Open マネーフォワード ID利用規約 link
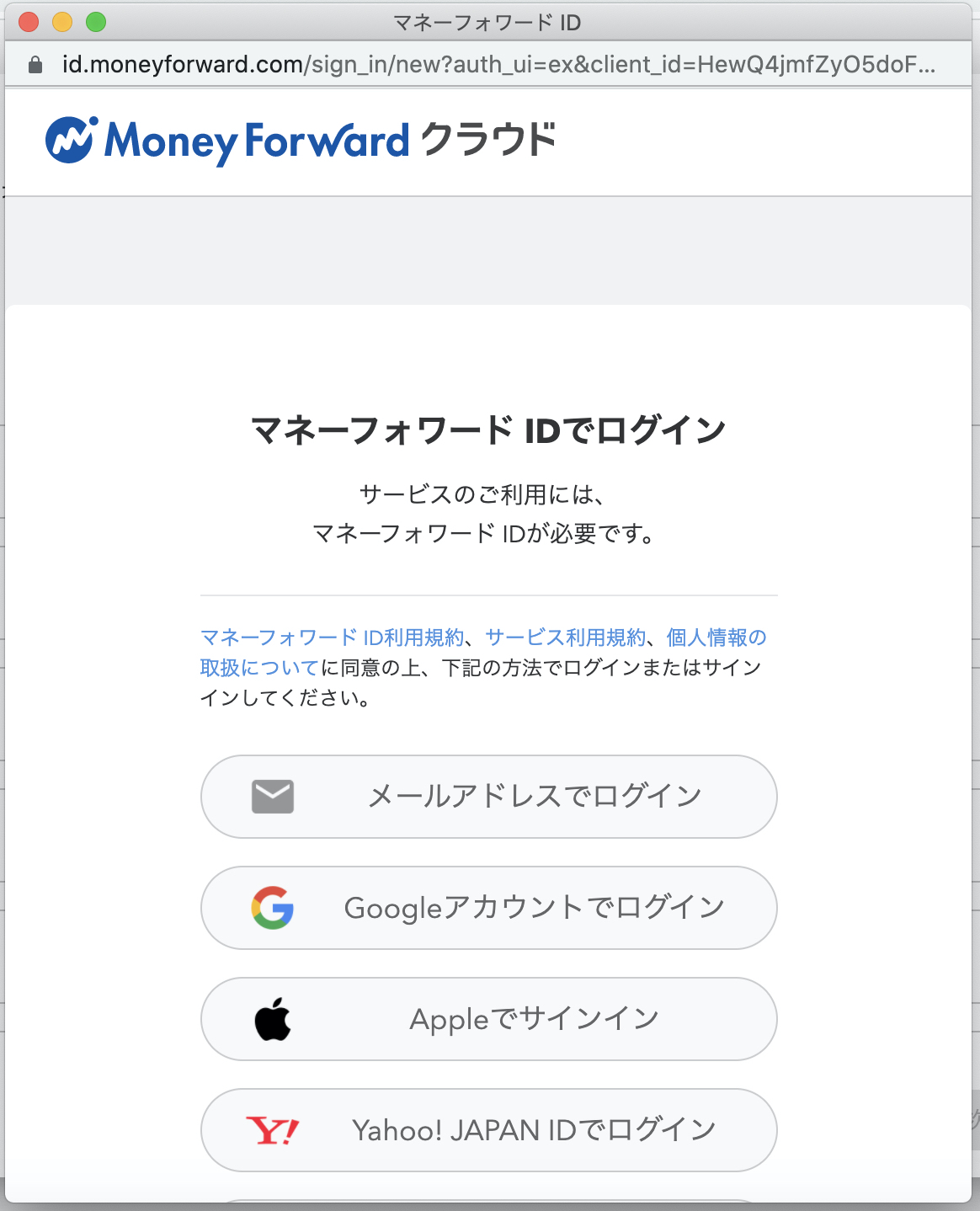 (332, 638)
